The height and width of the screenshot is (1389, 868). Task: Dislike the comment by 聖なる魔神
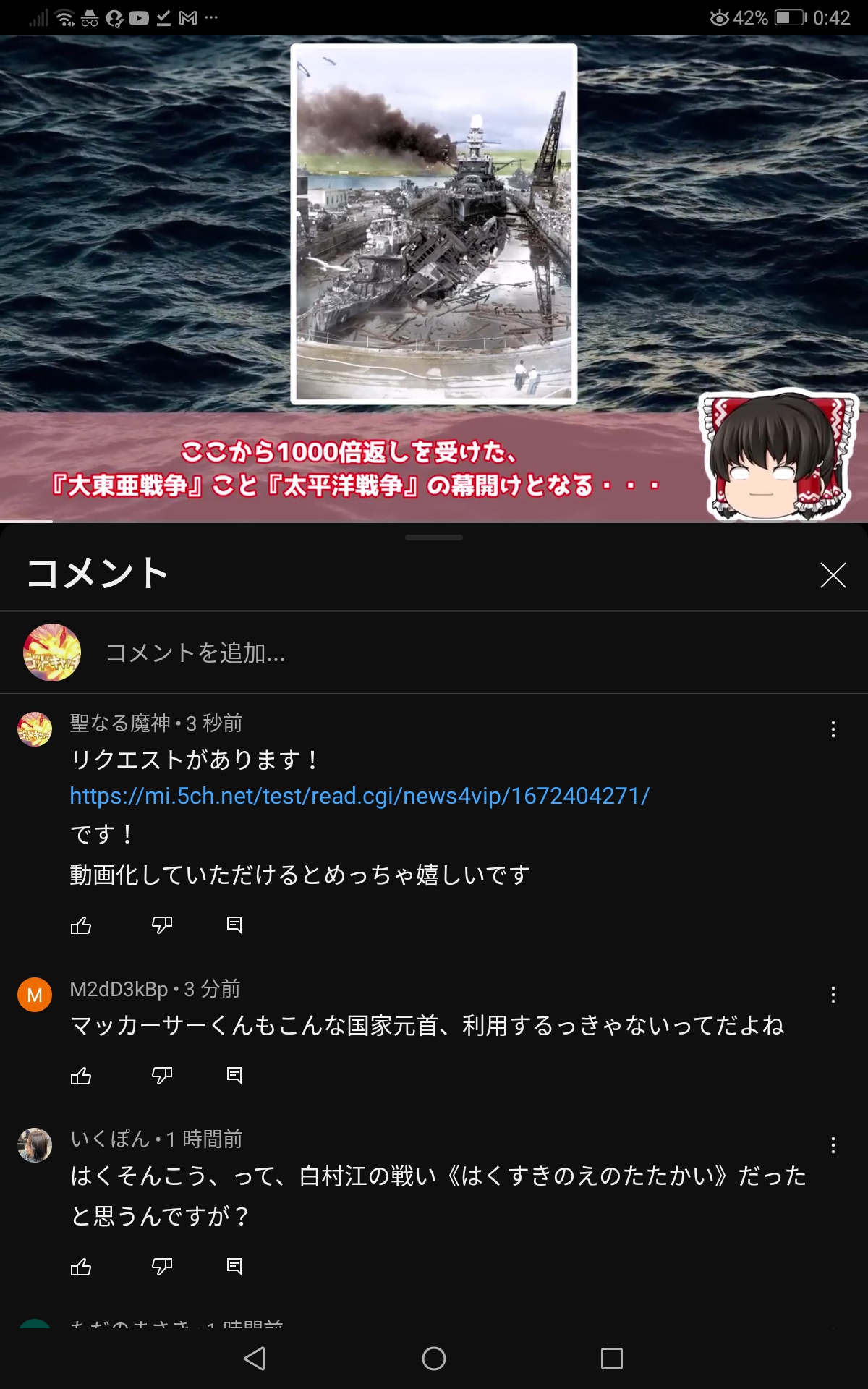[x=162, y=925]
